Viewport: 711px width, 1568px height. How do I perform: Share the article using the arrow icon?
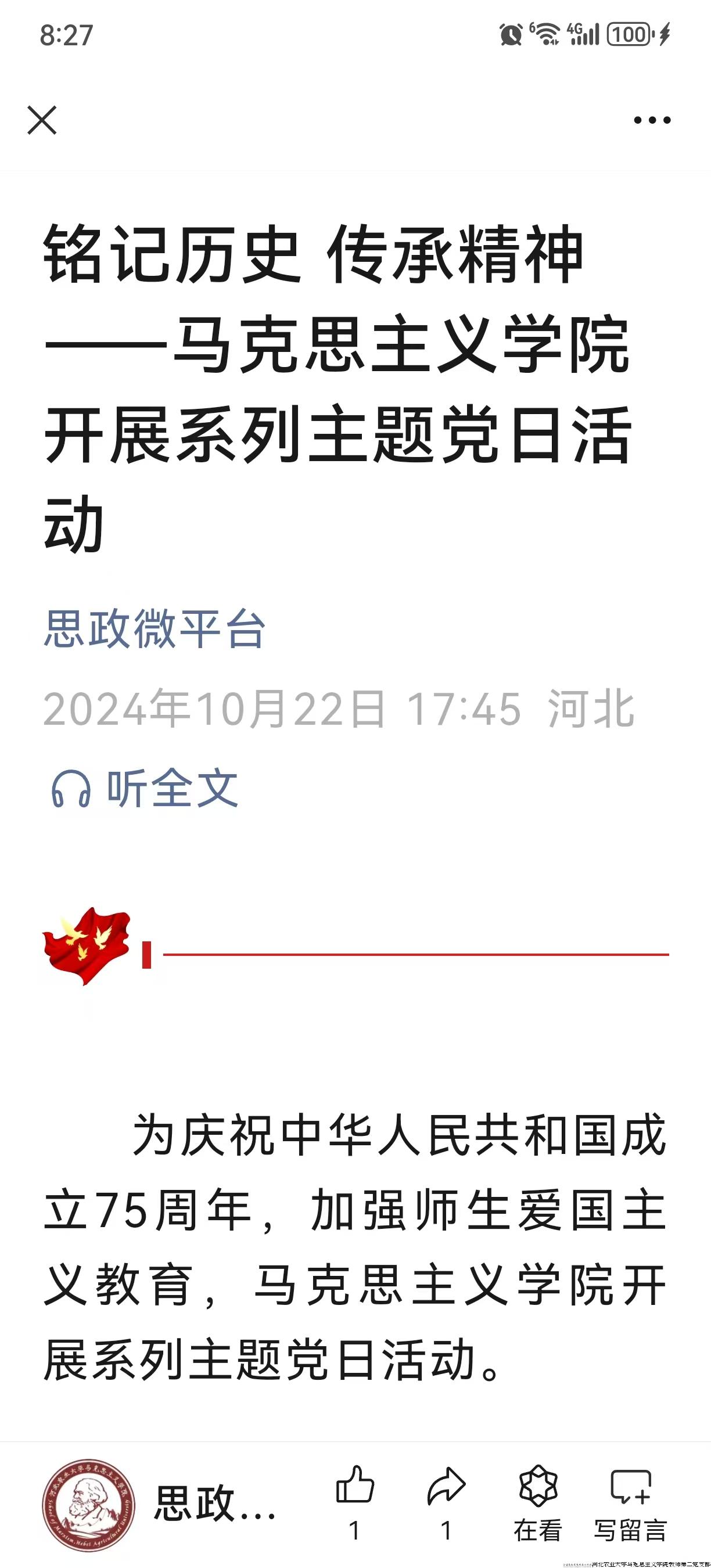(x=446, y=1488)
